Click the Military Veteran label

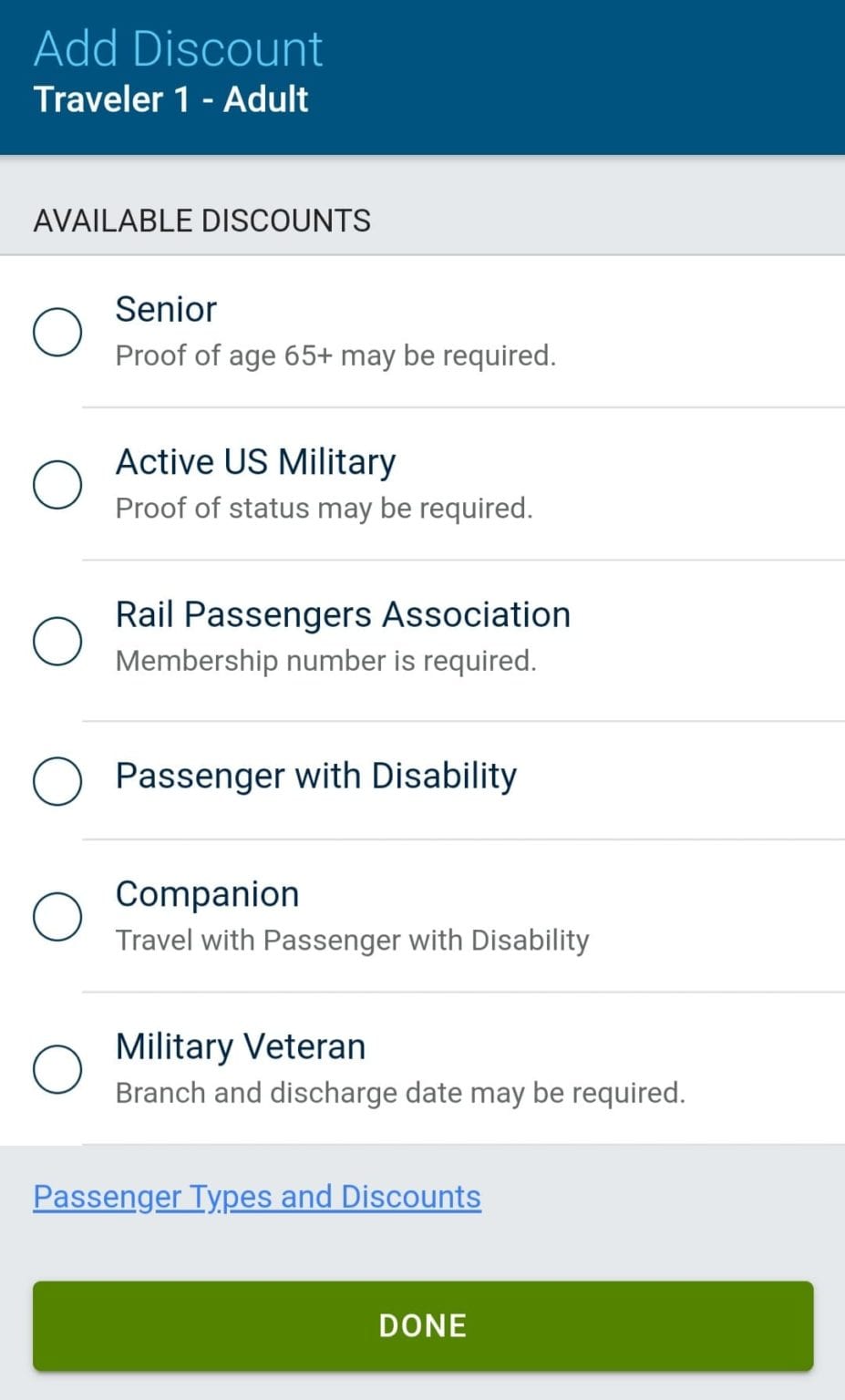click(x=240, y=1046)
